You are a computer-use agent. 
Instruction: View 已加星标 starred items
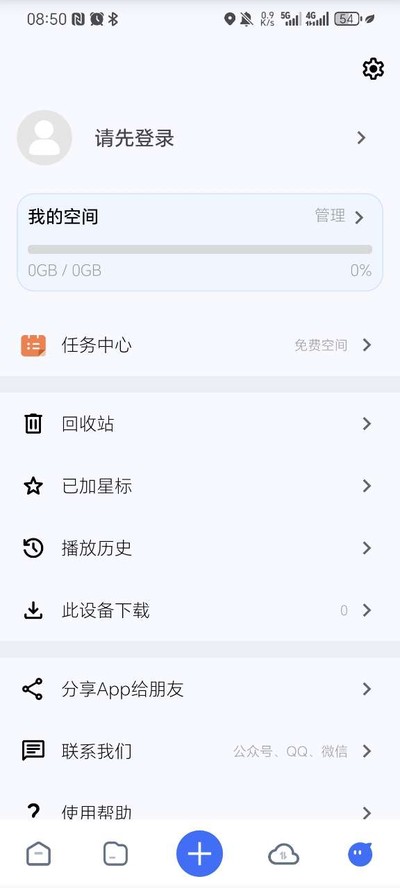(x=200, y=486)
